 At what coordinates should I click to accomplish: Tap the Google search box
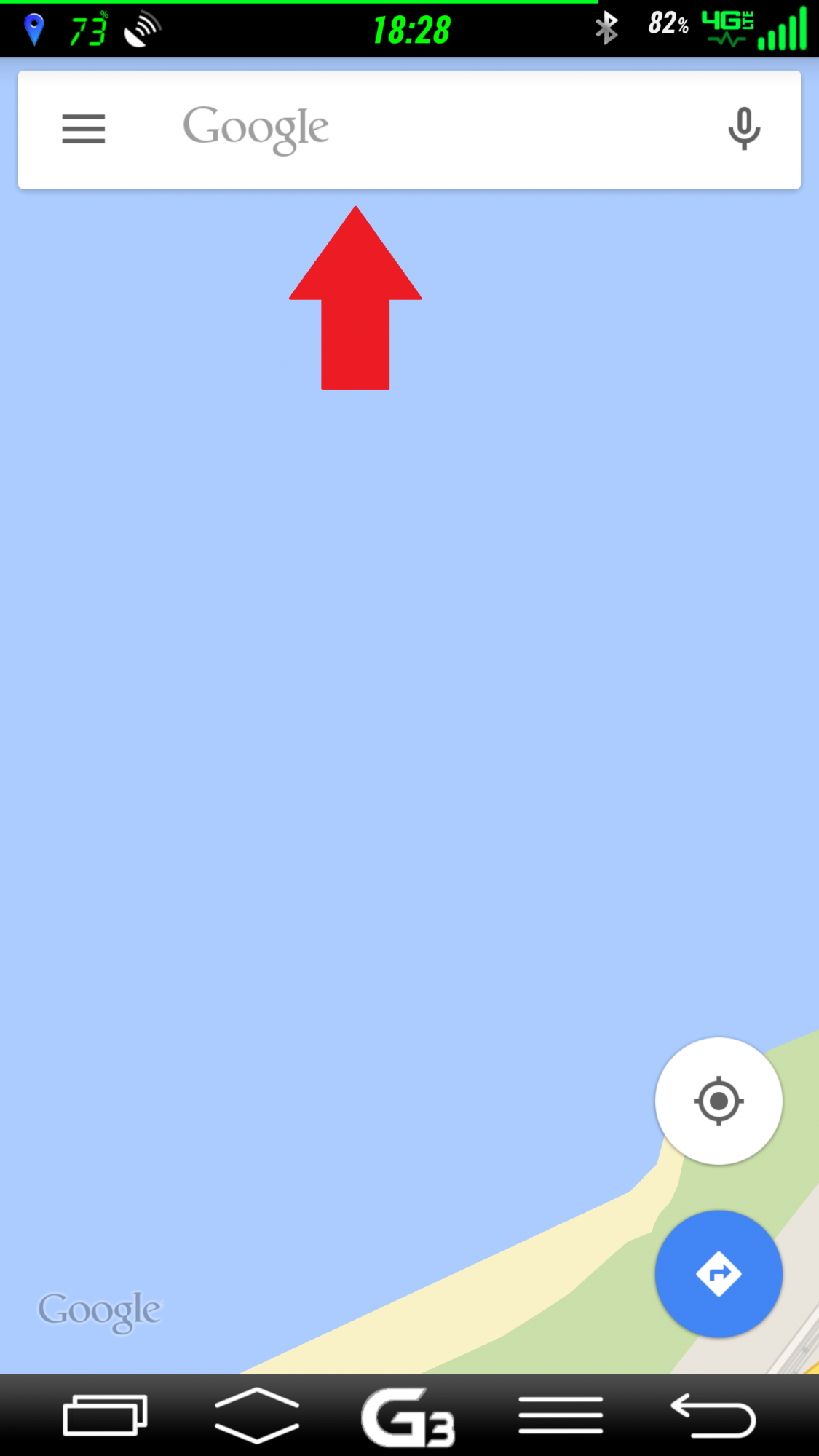point(408,130)
